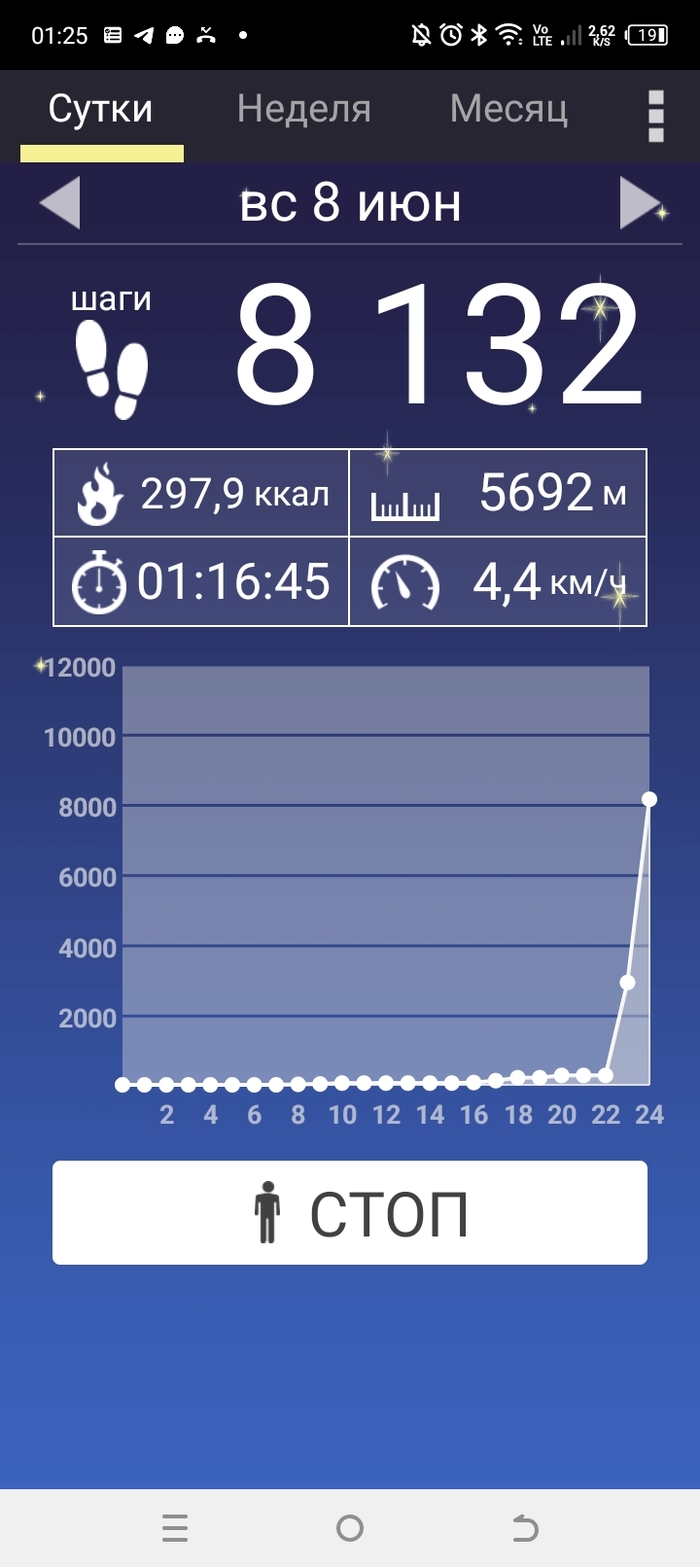Tap the system back button
700x1567 pixels.
[x=524, y=1528]
